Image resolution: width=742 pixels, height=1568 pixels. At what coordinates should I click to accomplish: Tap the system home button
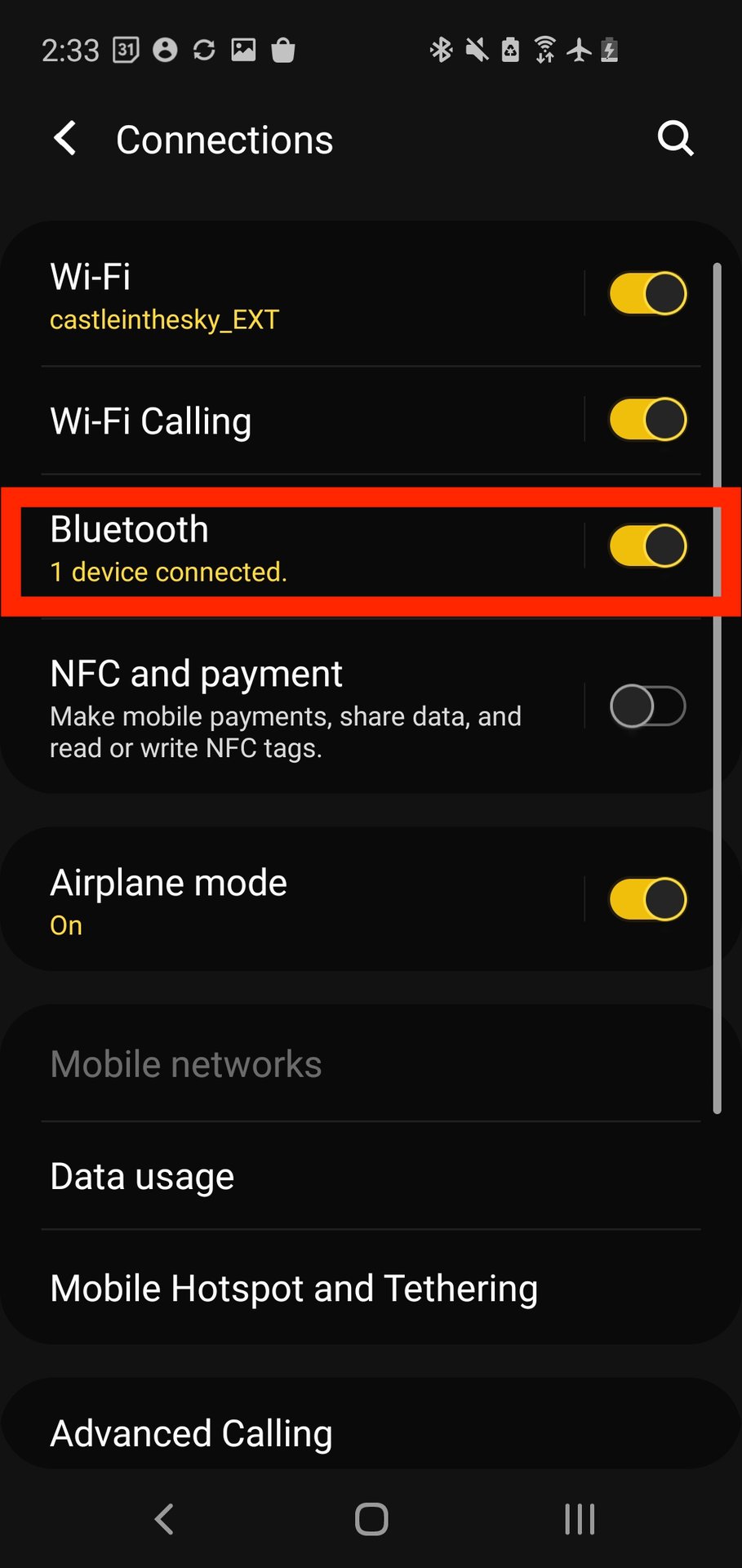pos(371,1519)
